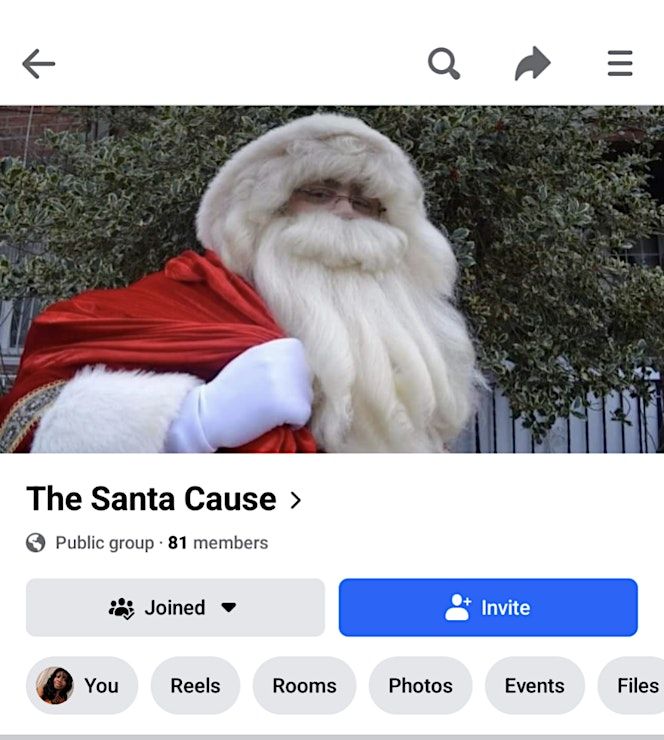Image resolution: width=664 pixels, height=740 pixels.
Task: Open the hamburger menu
Action: click(x=620, y=64)
